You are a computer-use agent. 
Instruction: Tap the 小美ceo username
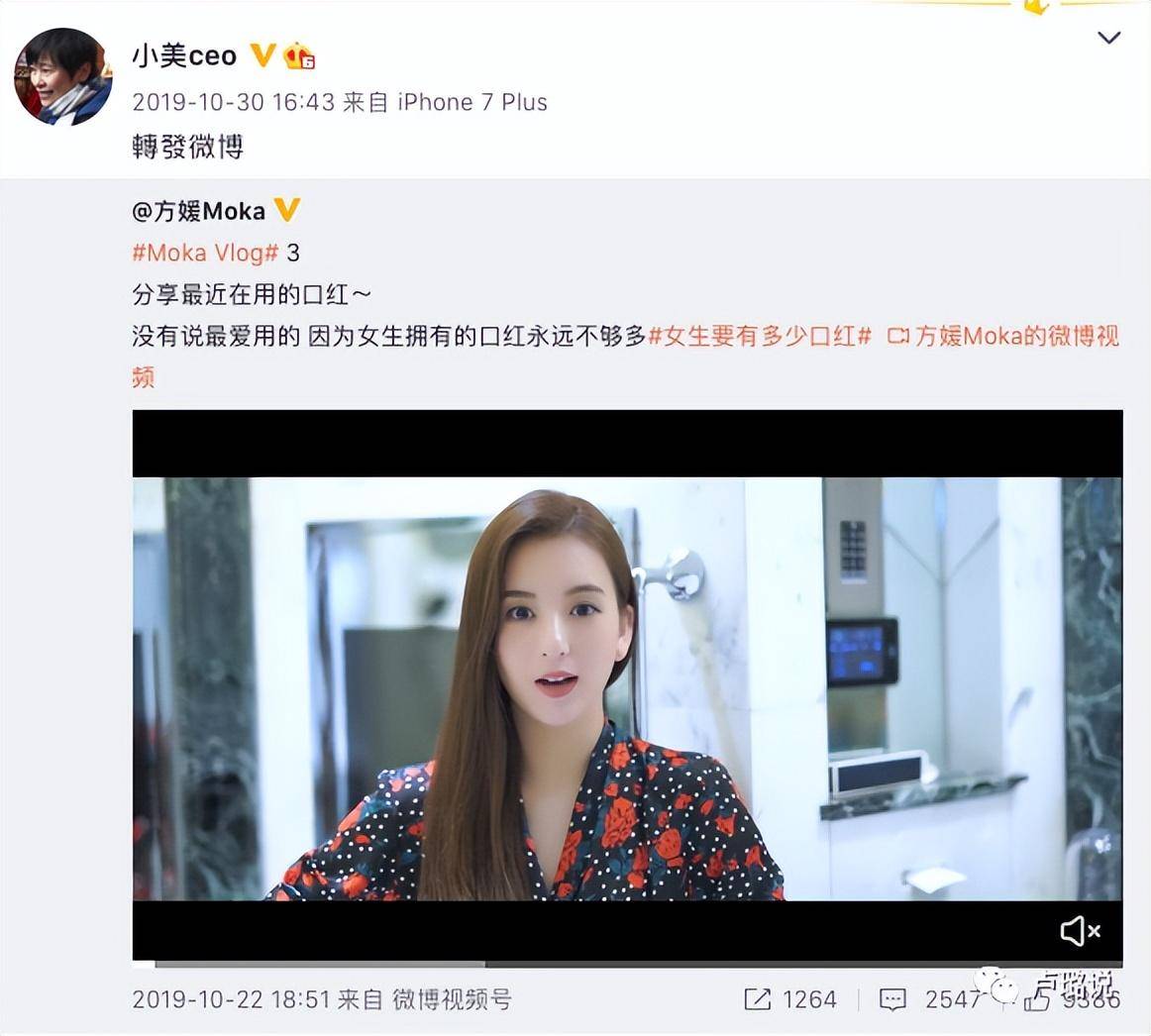pos(184,54)
